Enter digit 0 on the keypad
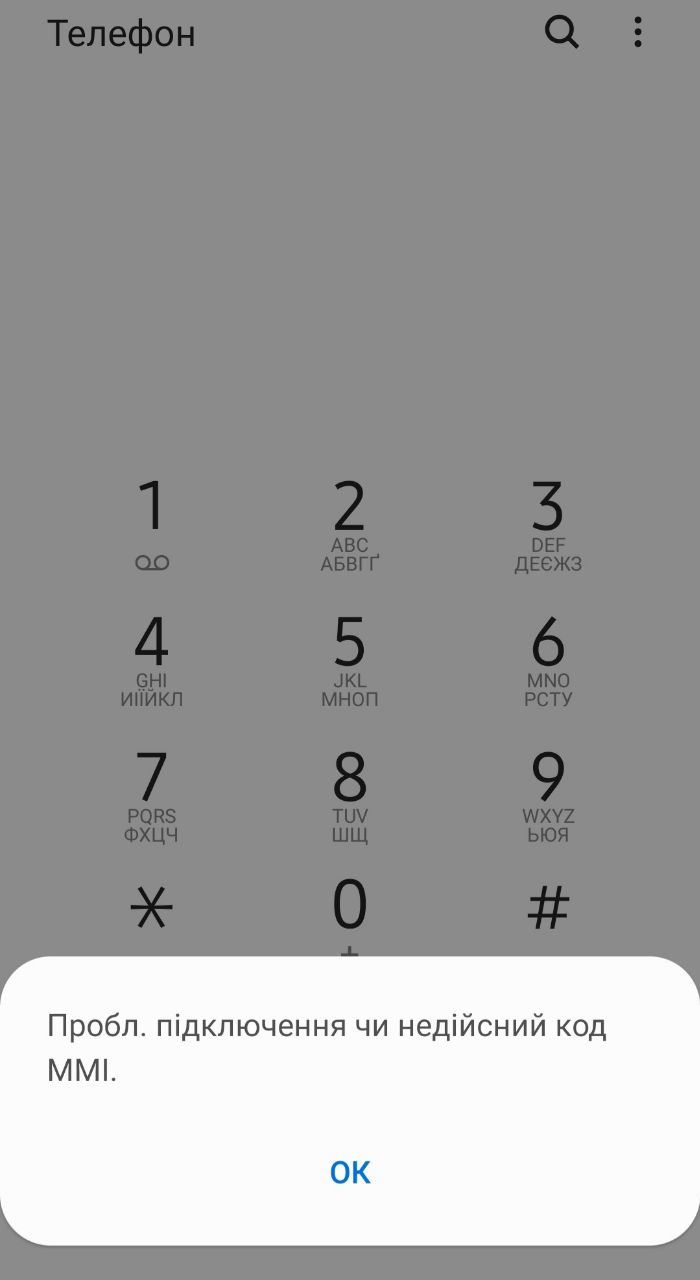The width and height of the screenshot is (700, 1280). 350,908
